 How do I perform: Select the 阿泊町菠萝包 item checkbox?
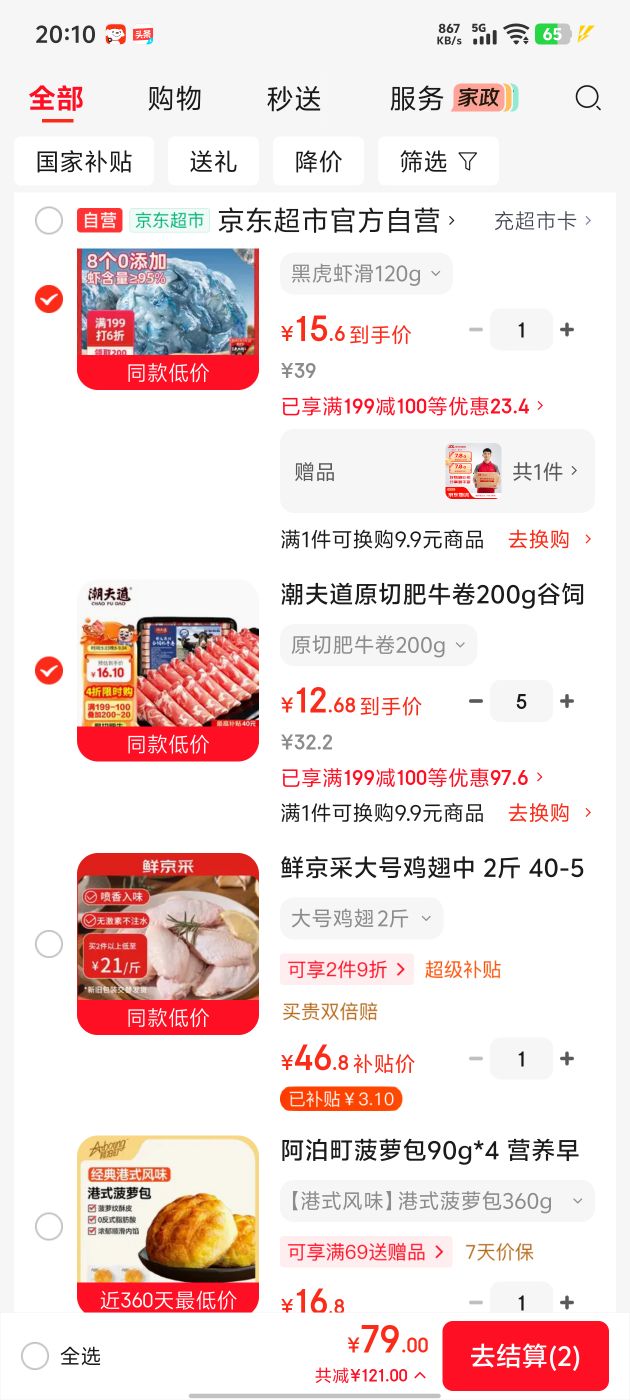pyautogui.click(x=49, y=1226)
